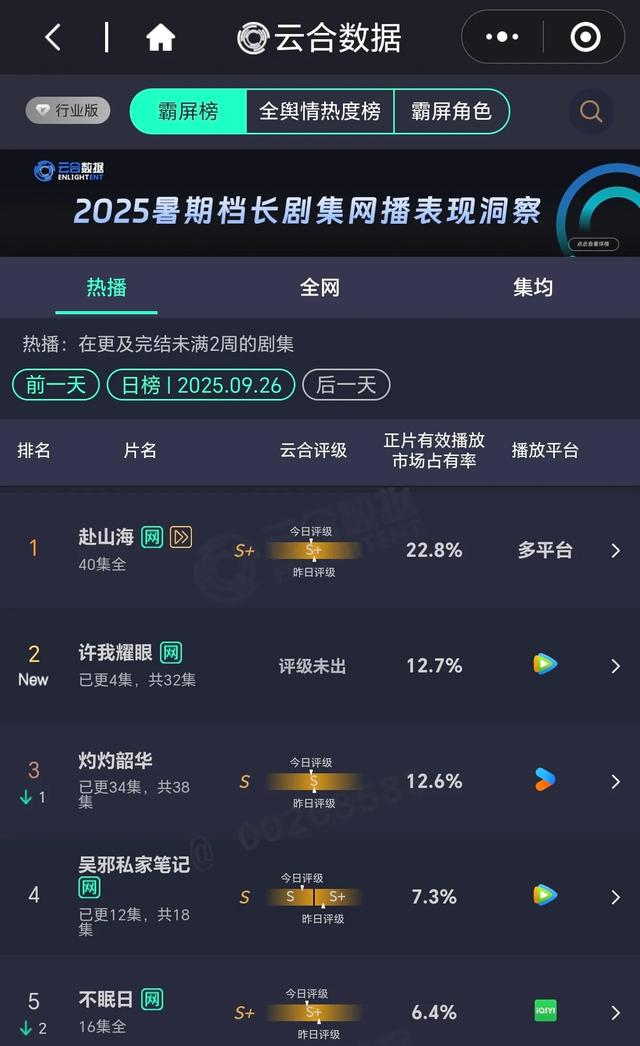Tap the 后一天 button
This screenshot has height=1046, width=640.
346,385
